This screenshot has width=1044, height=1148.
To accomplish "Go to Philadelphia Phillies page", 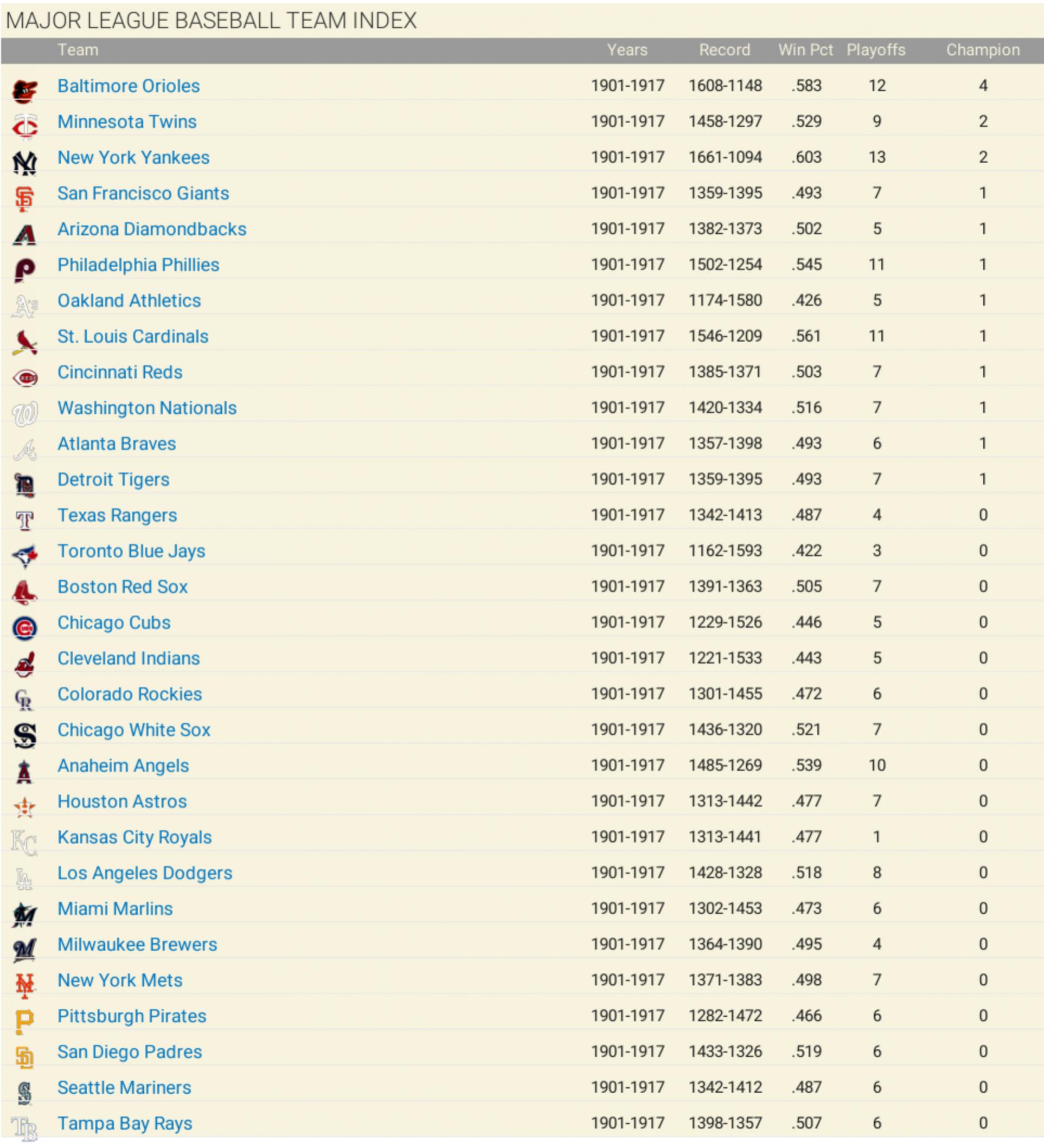I will click(138, 265).
